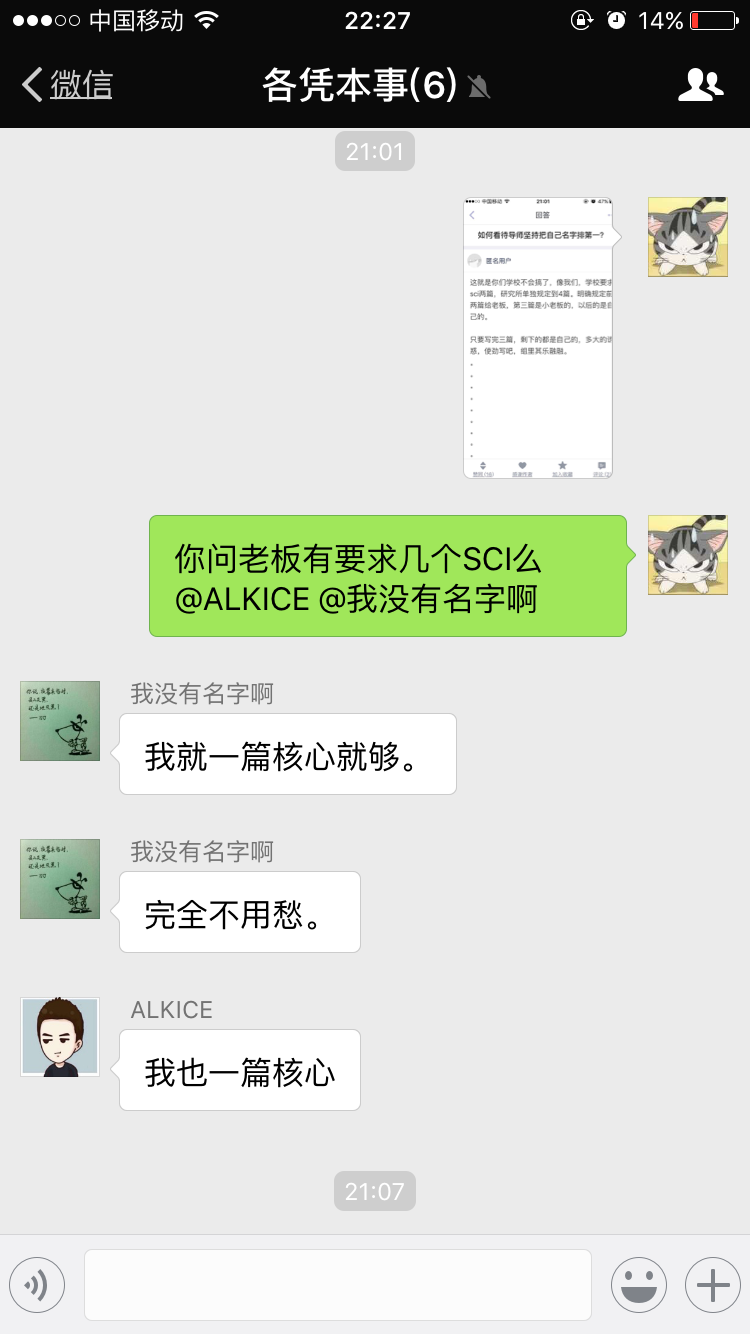The height and width of the screenshot is (1334, 750).
Task: Open the plus attachments menu
Action: click(x=712, y=1284)
